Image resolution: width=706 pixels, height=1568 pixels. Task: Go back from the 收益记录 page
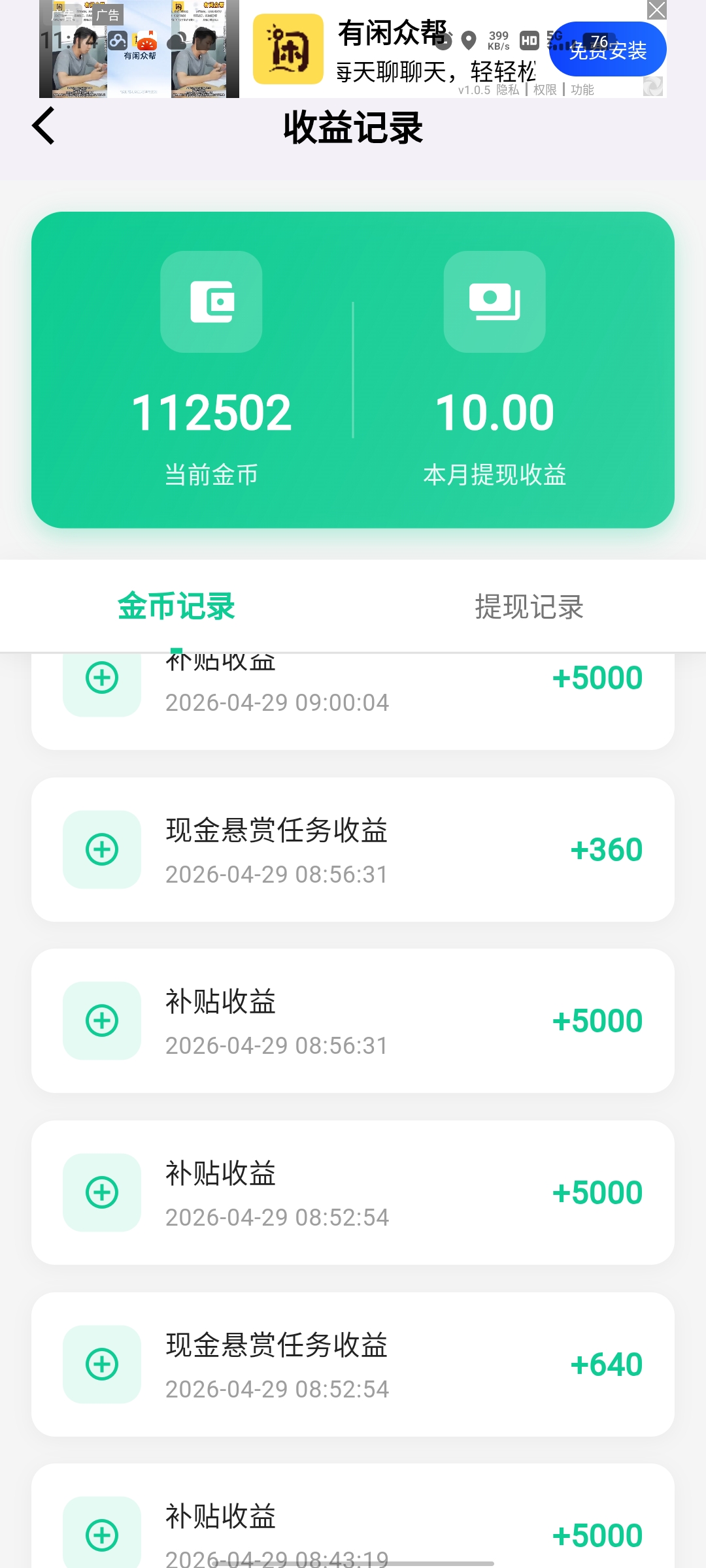(x=44, y=126)
